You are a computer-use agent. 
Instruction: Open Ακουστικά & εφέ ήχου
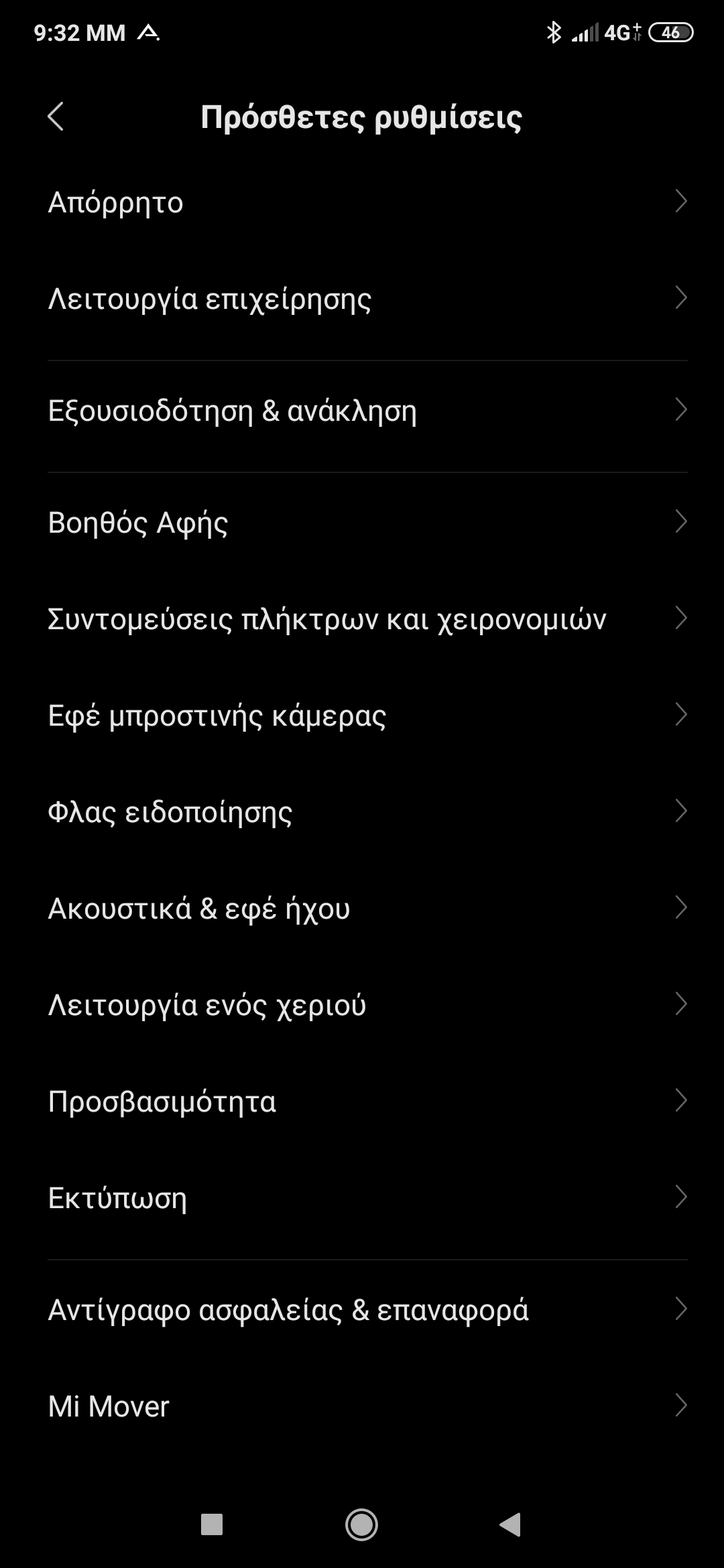[362, 908]
